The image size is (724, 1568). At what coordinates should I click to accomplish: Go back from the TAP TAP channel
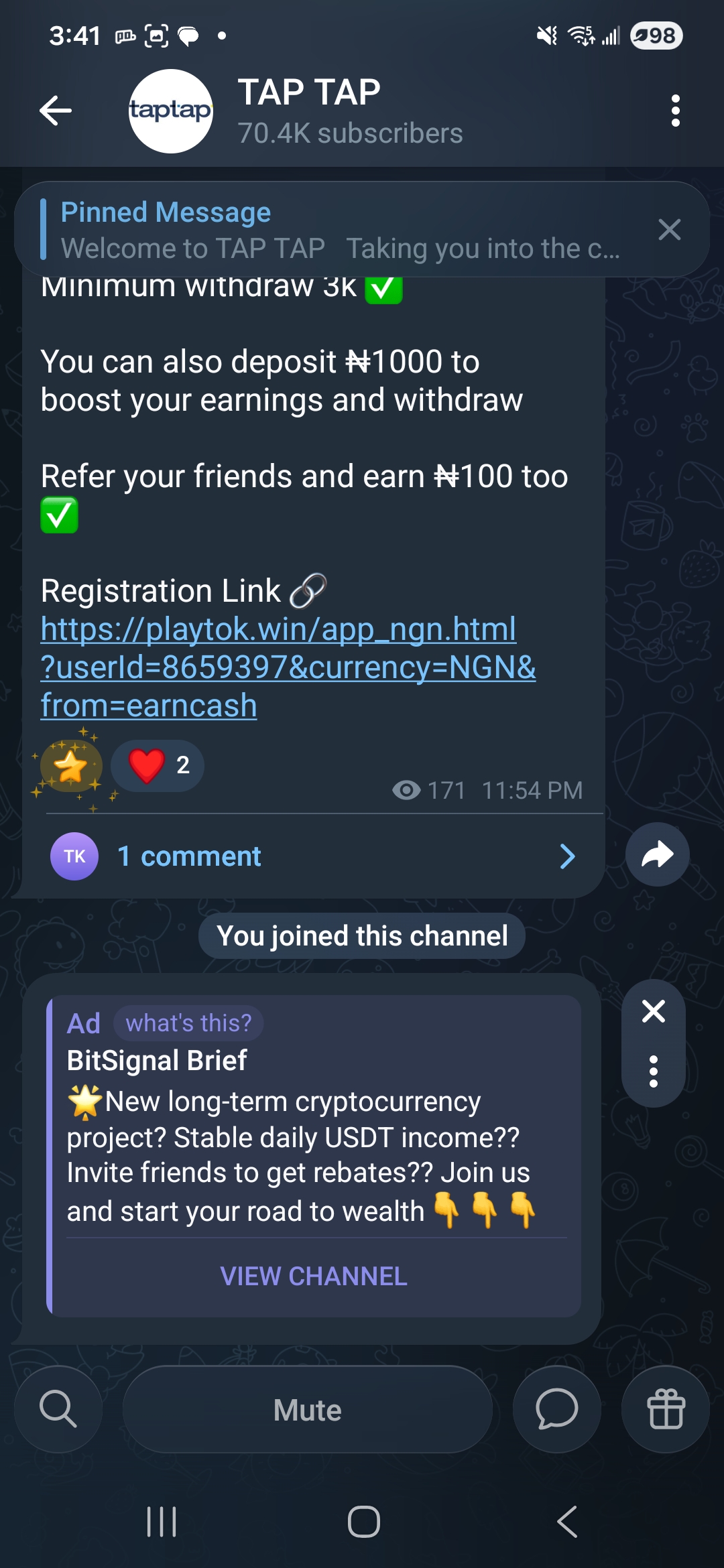coord(56,111)
